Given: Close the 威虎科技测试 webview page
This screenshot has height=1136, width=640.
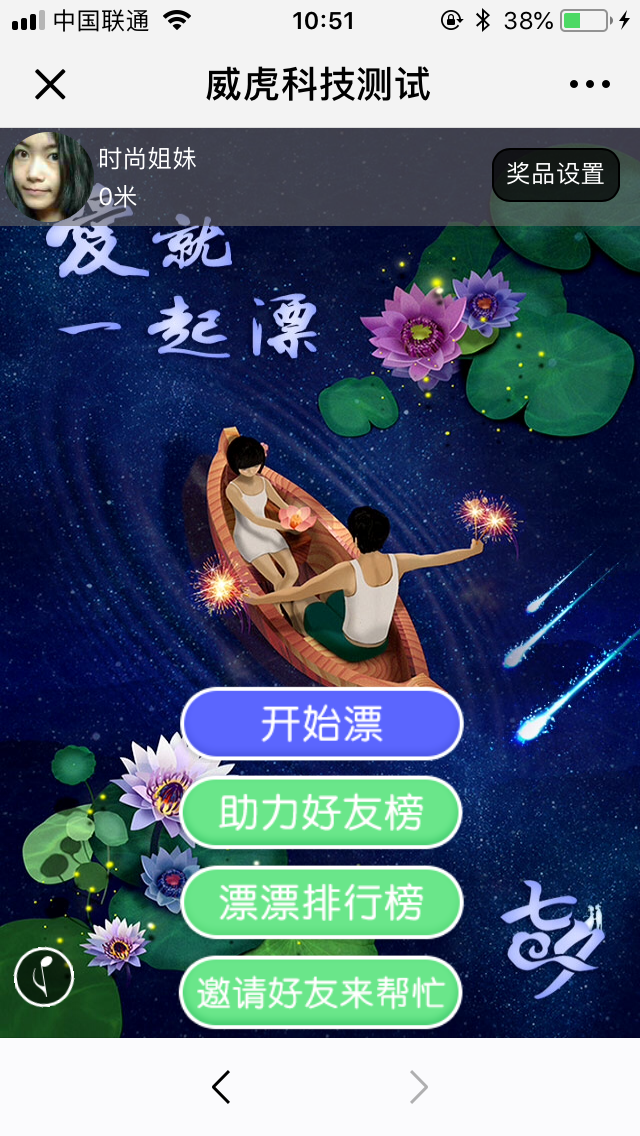Looking at the screenshot, I should [49, 85].
